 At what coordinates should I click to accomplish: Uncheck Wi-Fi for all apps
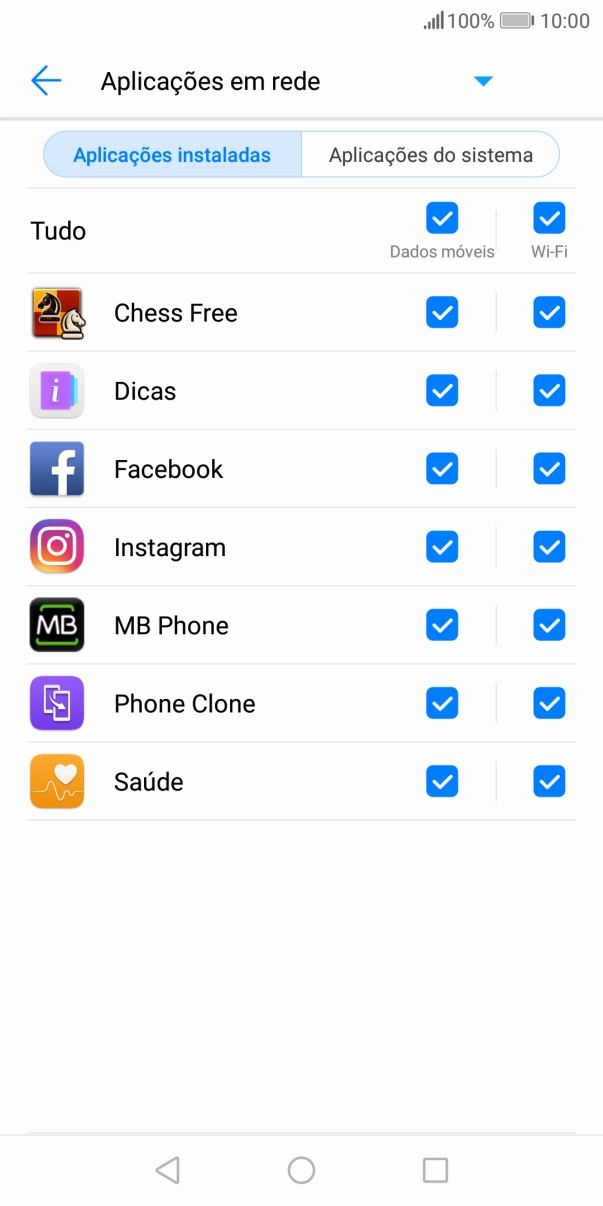[549, 217]
